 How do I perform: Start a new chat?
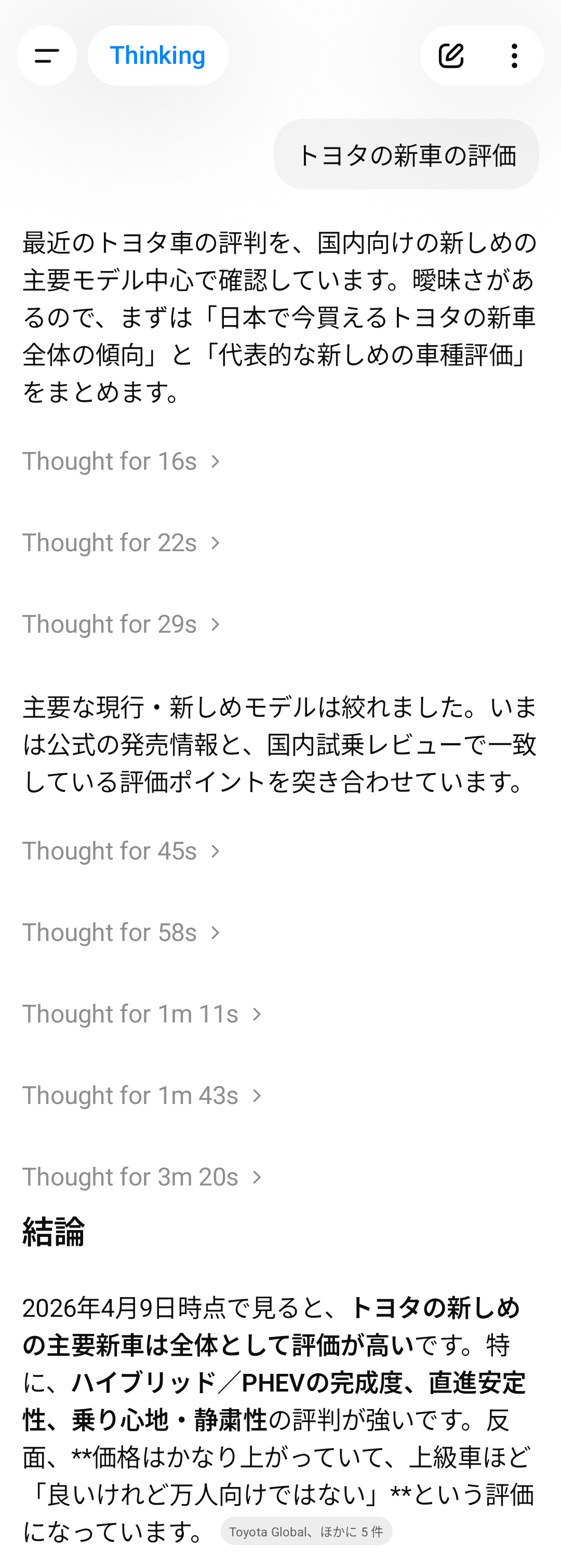click(x=451, y=56)
